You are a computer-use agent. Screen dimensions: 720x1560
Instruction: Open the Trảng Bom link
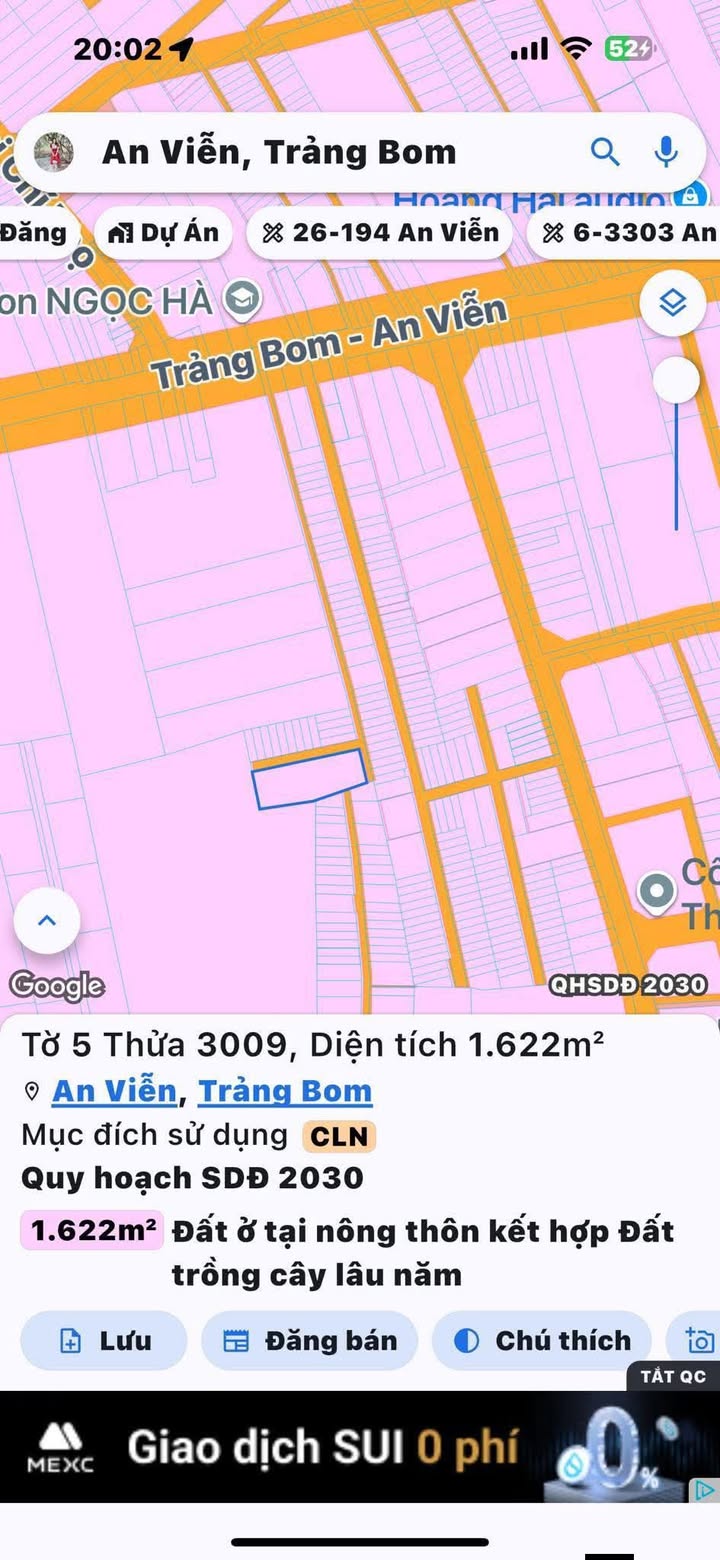click(x=285, y=1091)
